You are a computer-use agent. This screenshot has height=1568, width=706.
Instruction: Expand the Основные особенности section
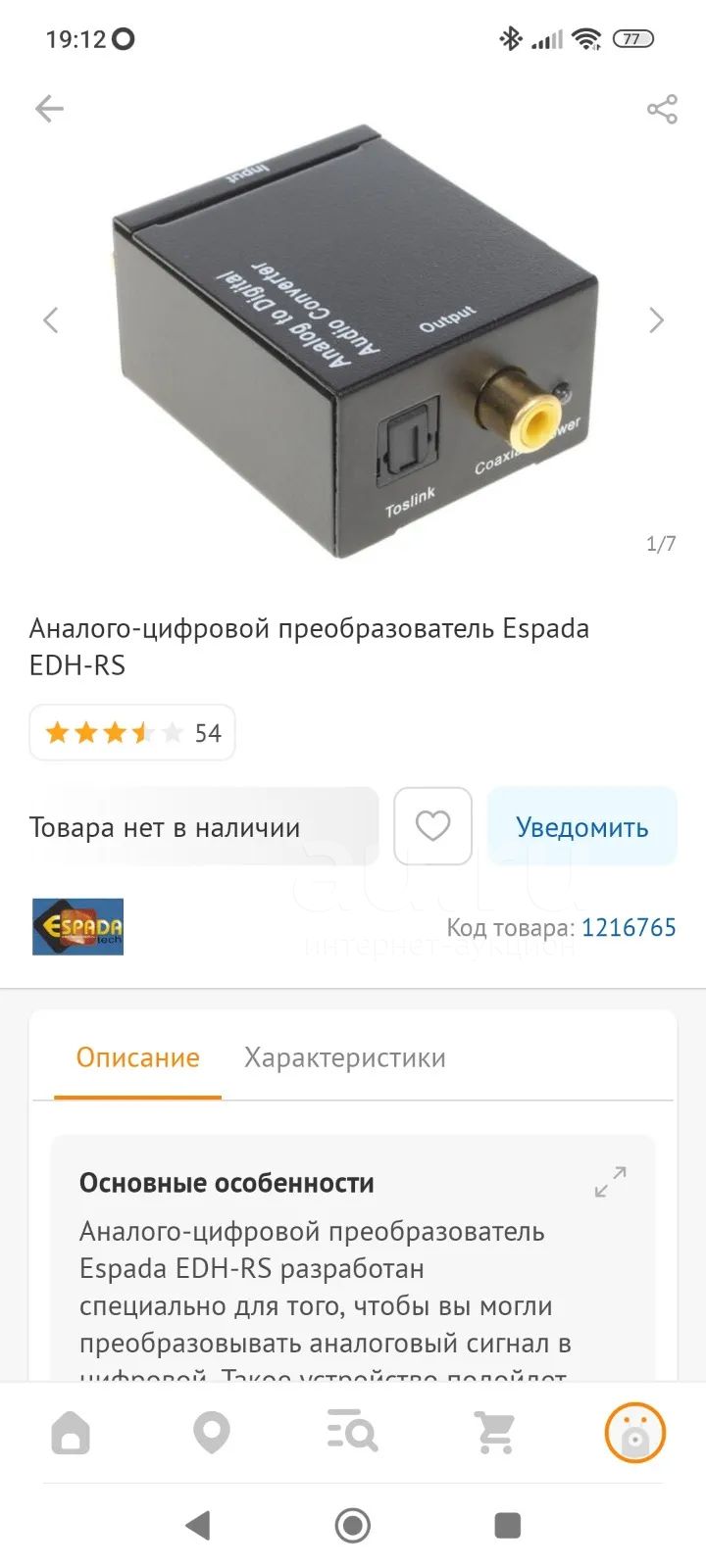tap(611, 1182)
